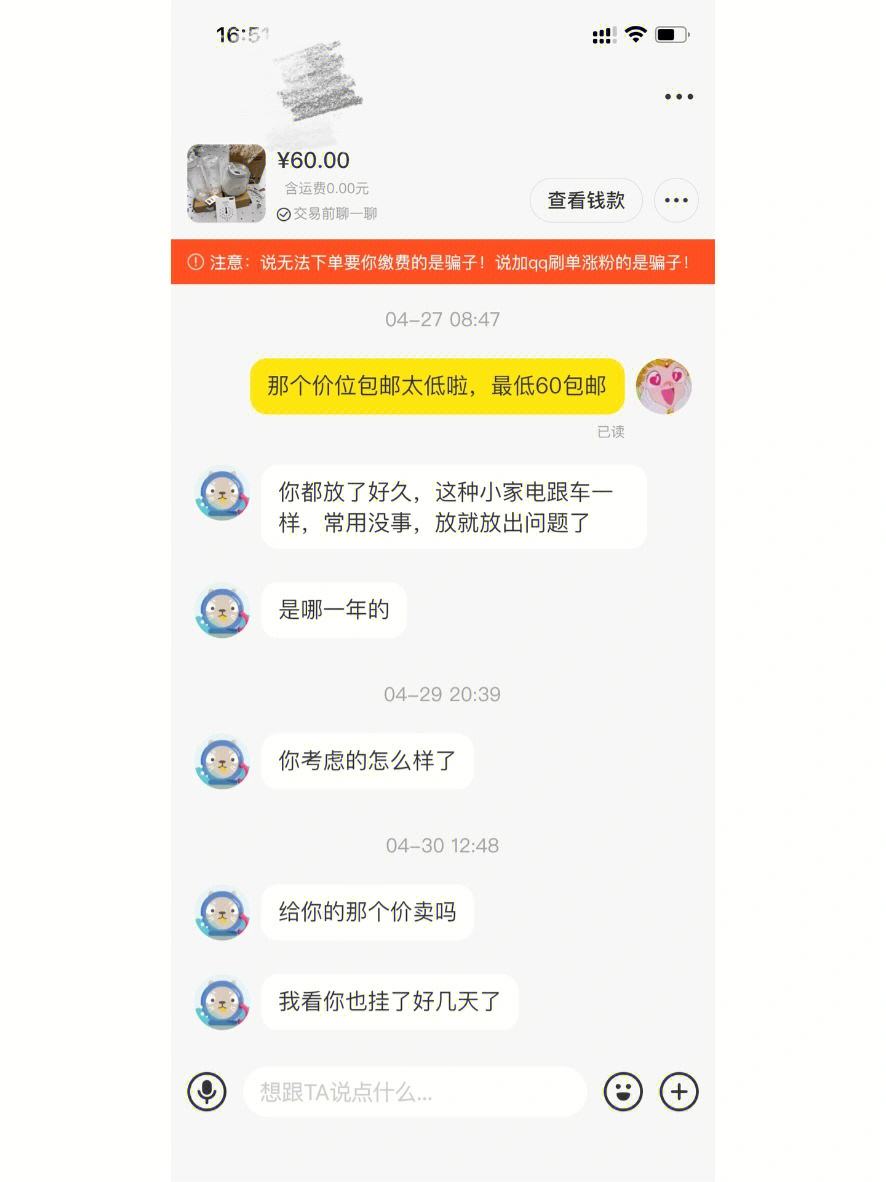The width and height of the screenshot is (886, 1182).
Task: Switch to voice input with the microphone
Action: tap(207, 1091)
